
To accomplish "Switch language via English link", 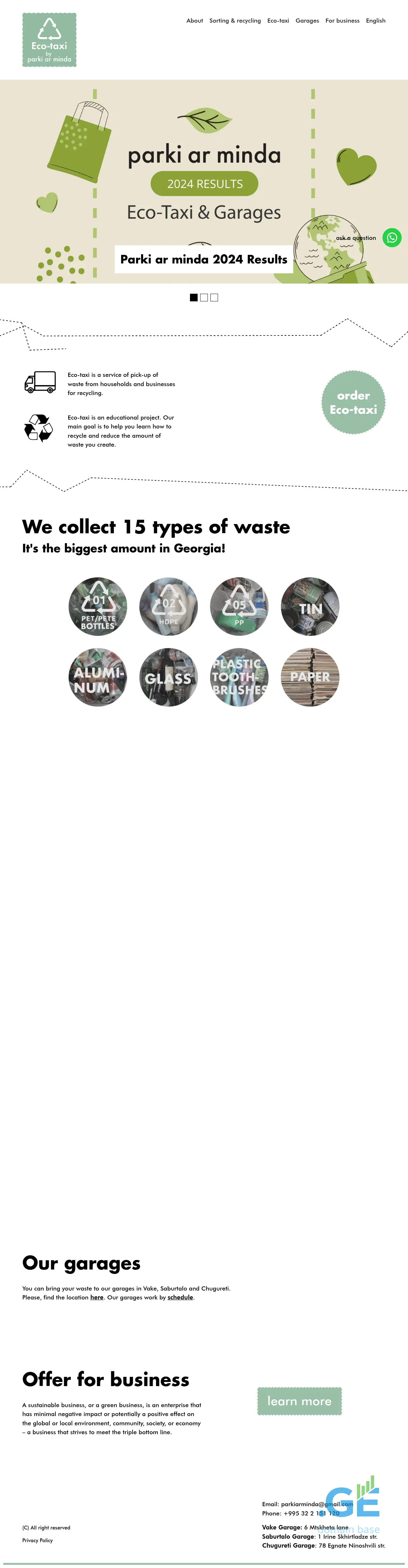I will click(x=375, y=21).
